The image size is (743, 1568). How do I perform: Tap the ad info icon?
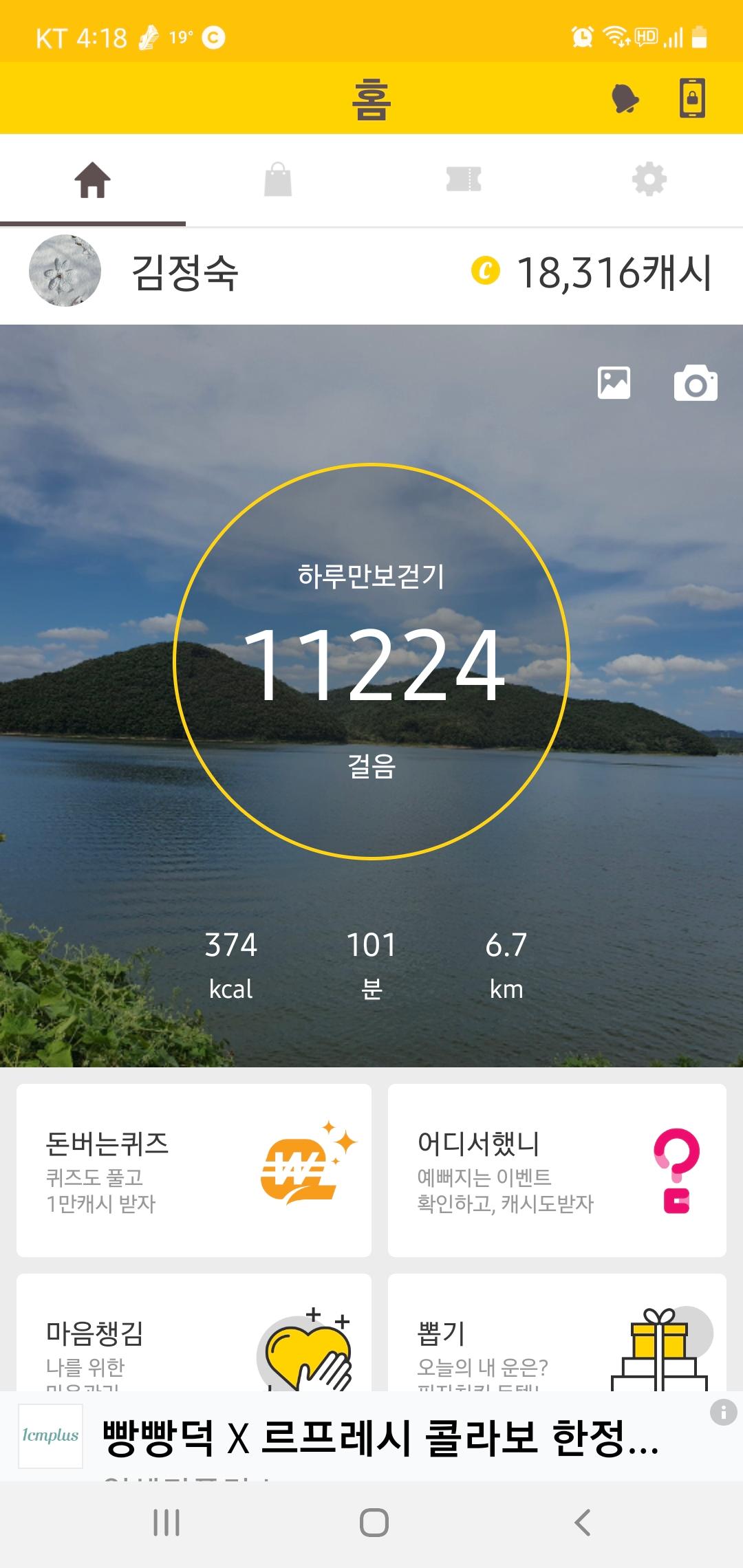[x=723, y=1413]
